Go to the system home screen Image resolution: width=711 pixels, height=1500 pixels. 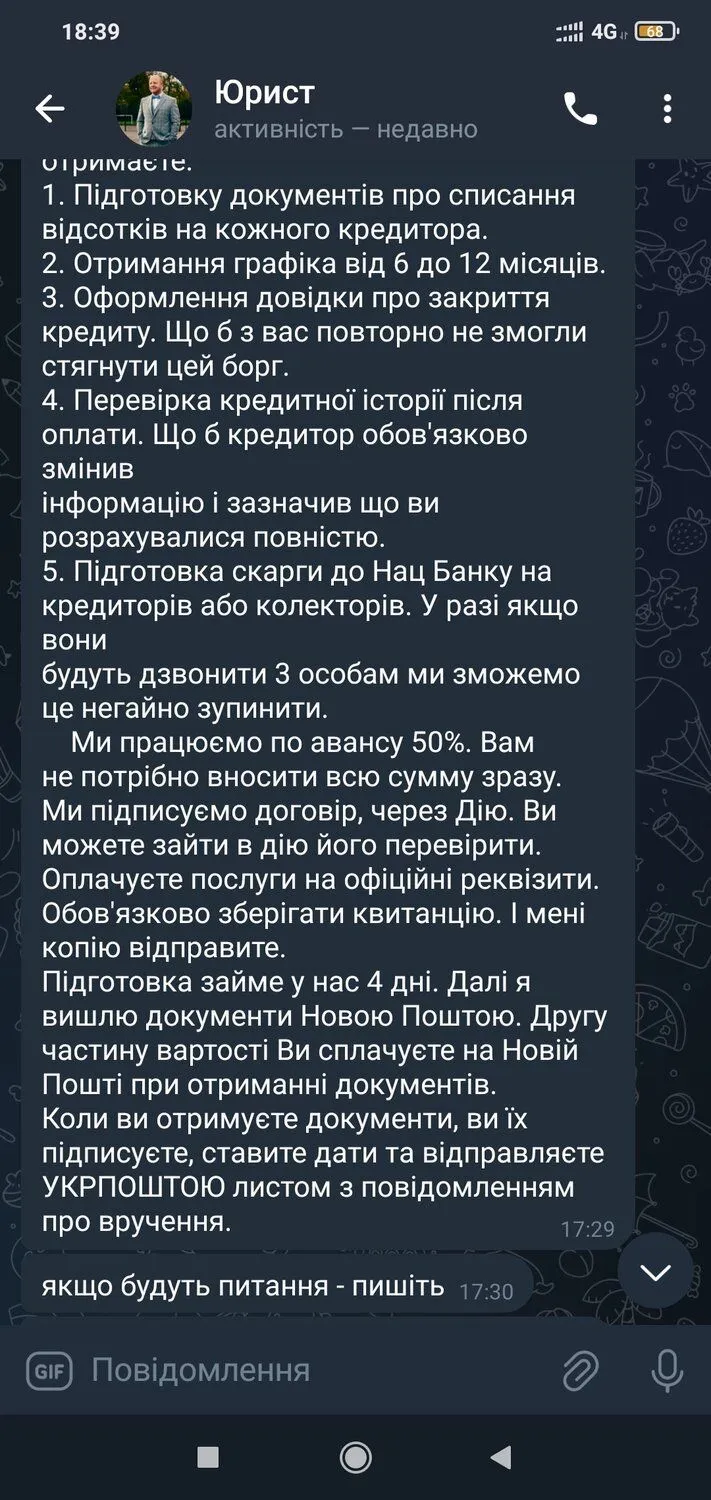click(x=355, y=1457)
